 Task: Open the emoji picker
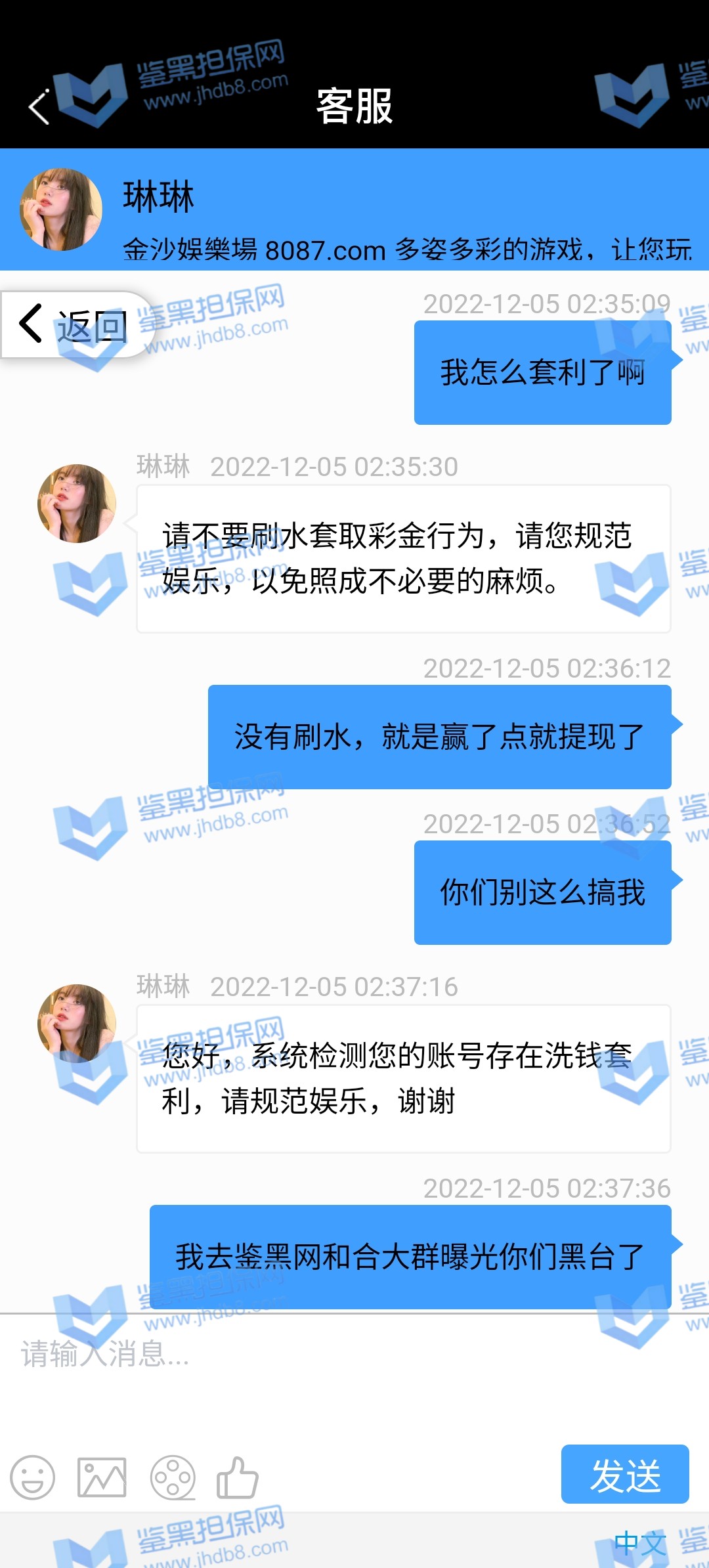point(32,1477)
